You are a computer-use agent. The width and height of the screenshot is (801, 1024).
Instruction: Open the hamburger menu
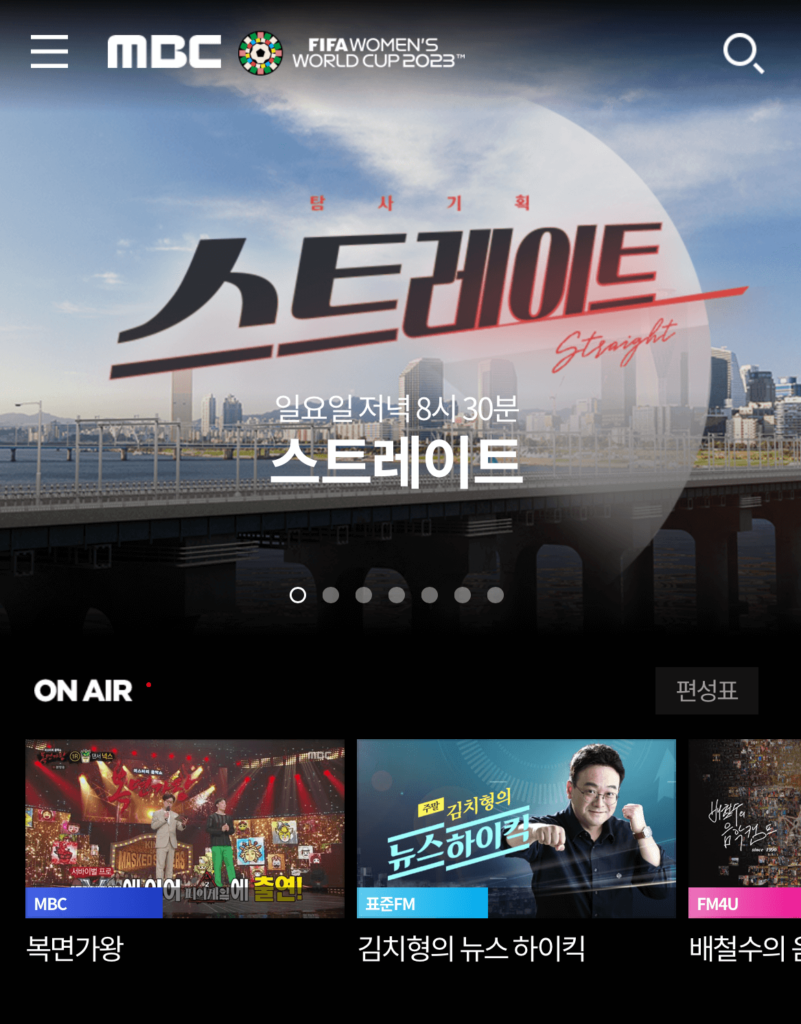click(49, 52)
